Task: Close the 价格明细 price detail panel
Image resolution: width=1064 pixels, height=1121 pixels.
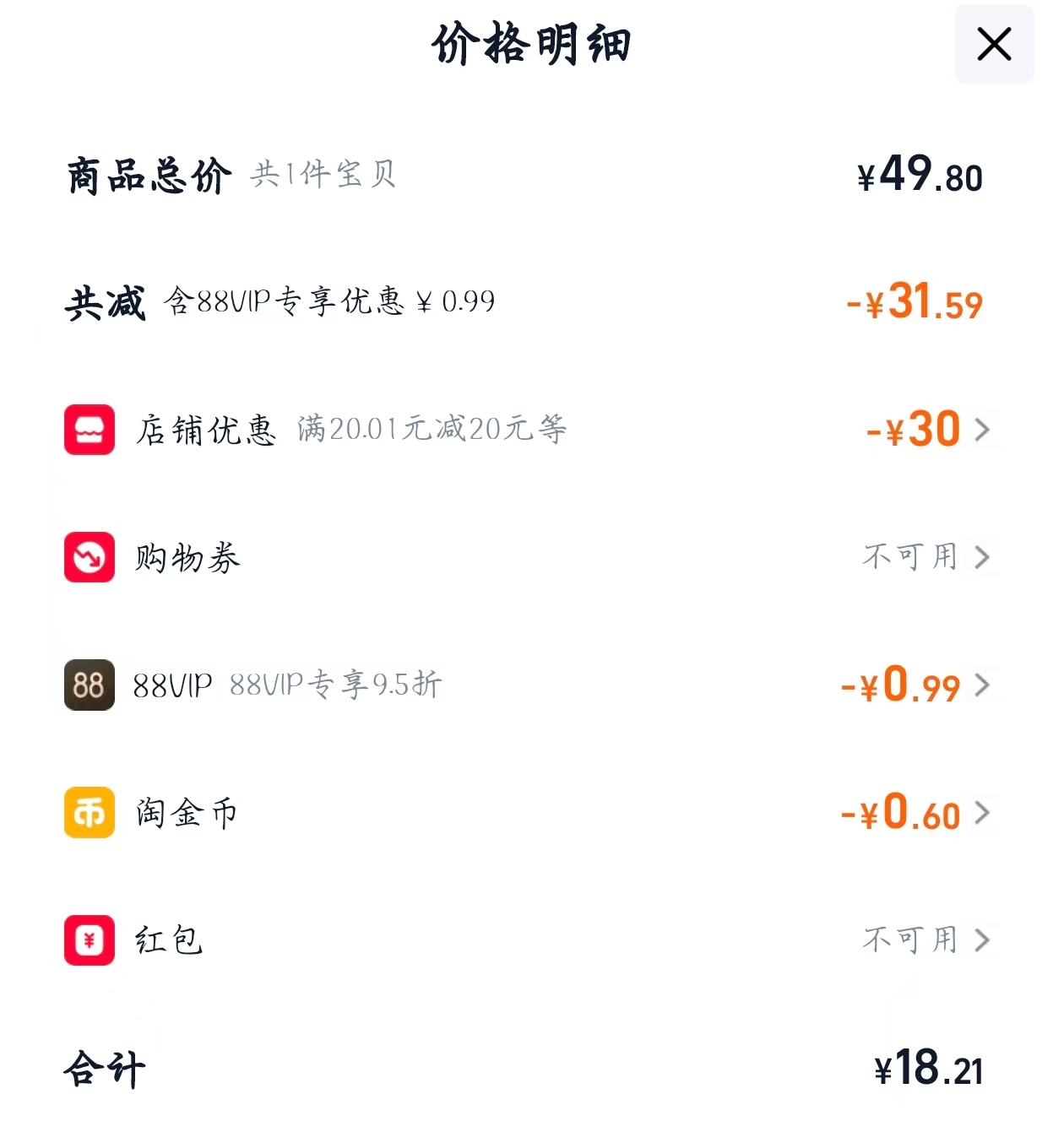Action: point(994,45)
